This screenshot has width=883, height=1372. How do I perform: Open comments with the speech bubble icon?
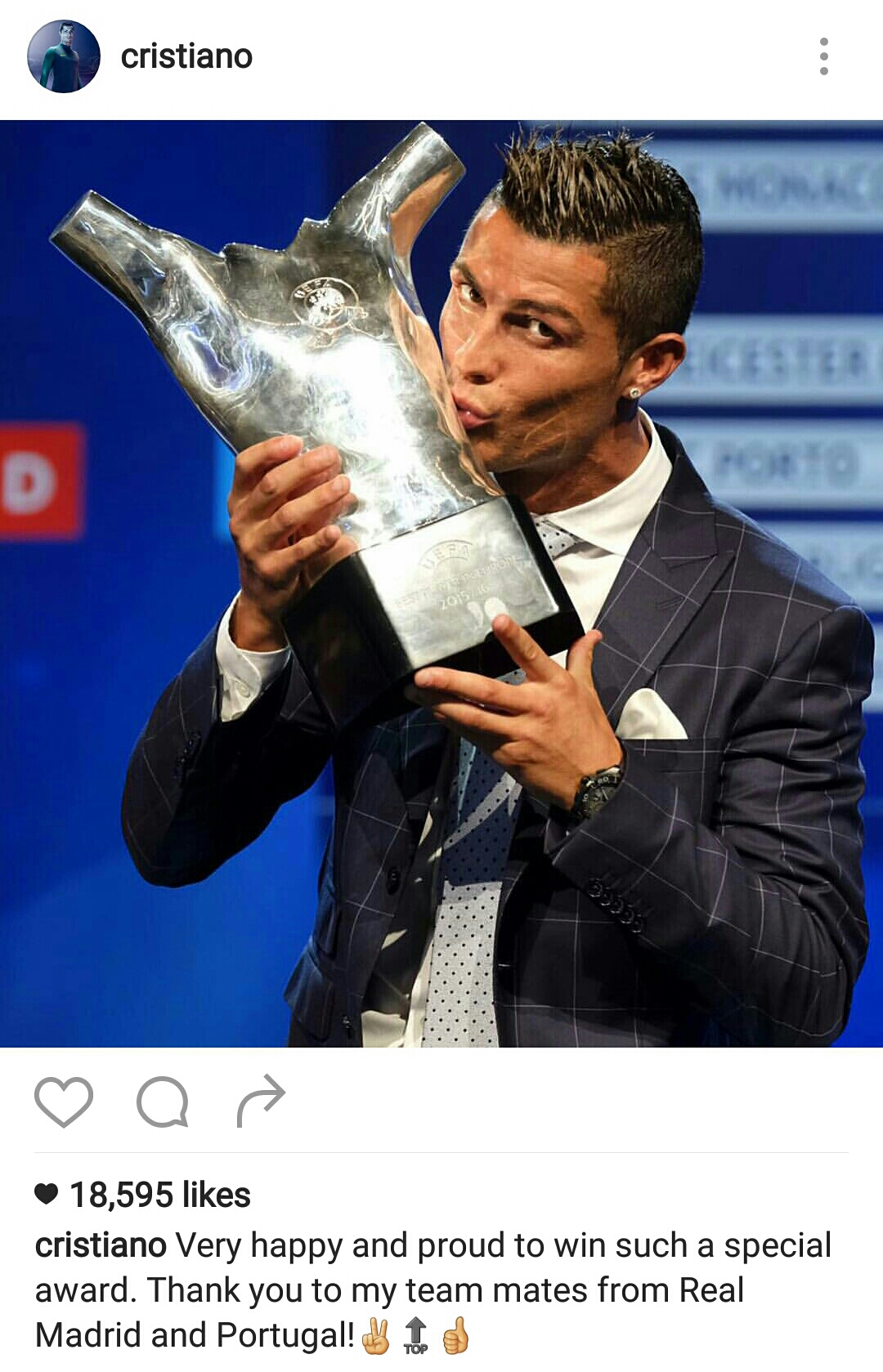pos(163,1102)
